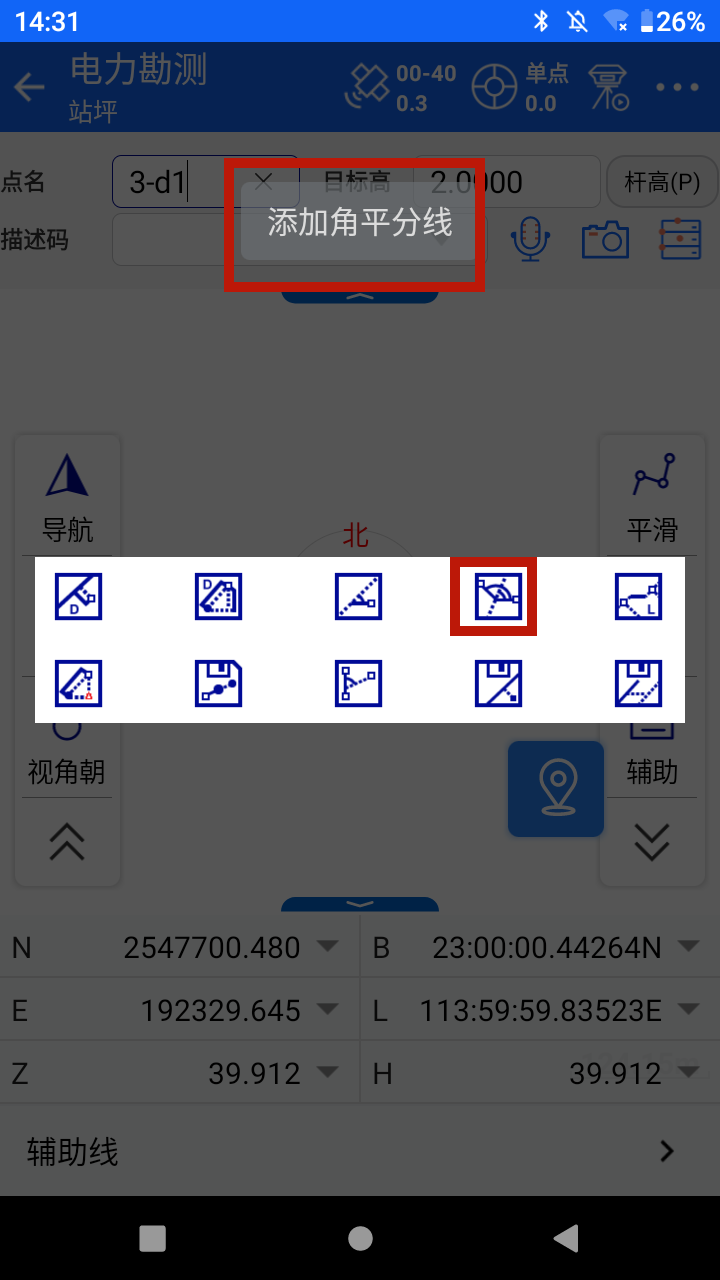
Task: Select the floppy-disk icon with one diagonal line
Action: click(499, 684)
